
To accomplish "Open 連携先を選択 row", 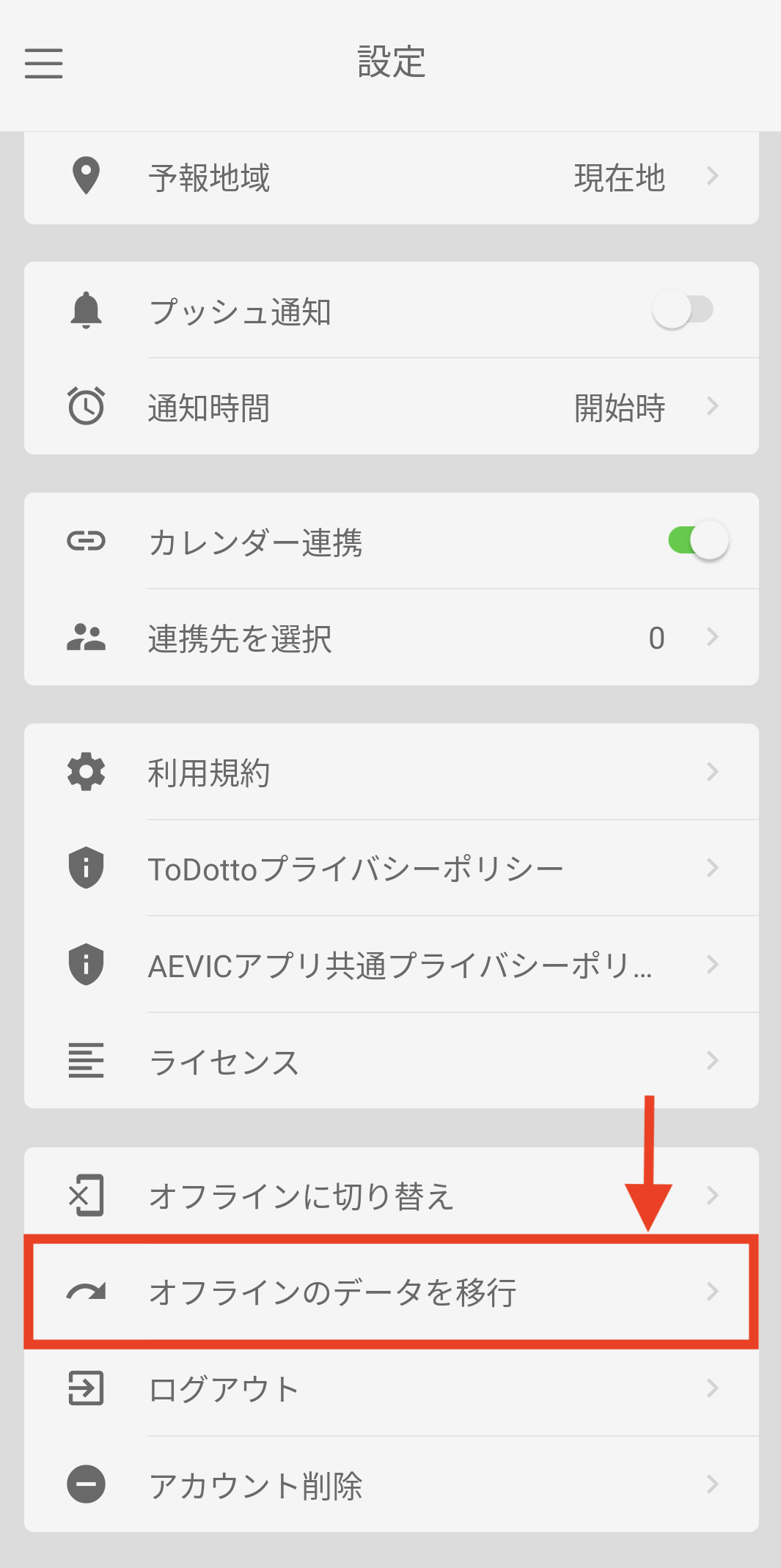I will pos(391,638).
